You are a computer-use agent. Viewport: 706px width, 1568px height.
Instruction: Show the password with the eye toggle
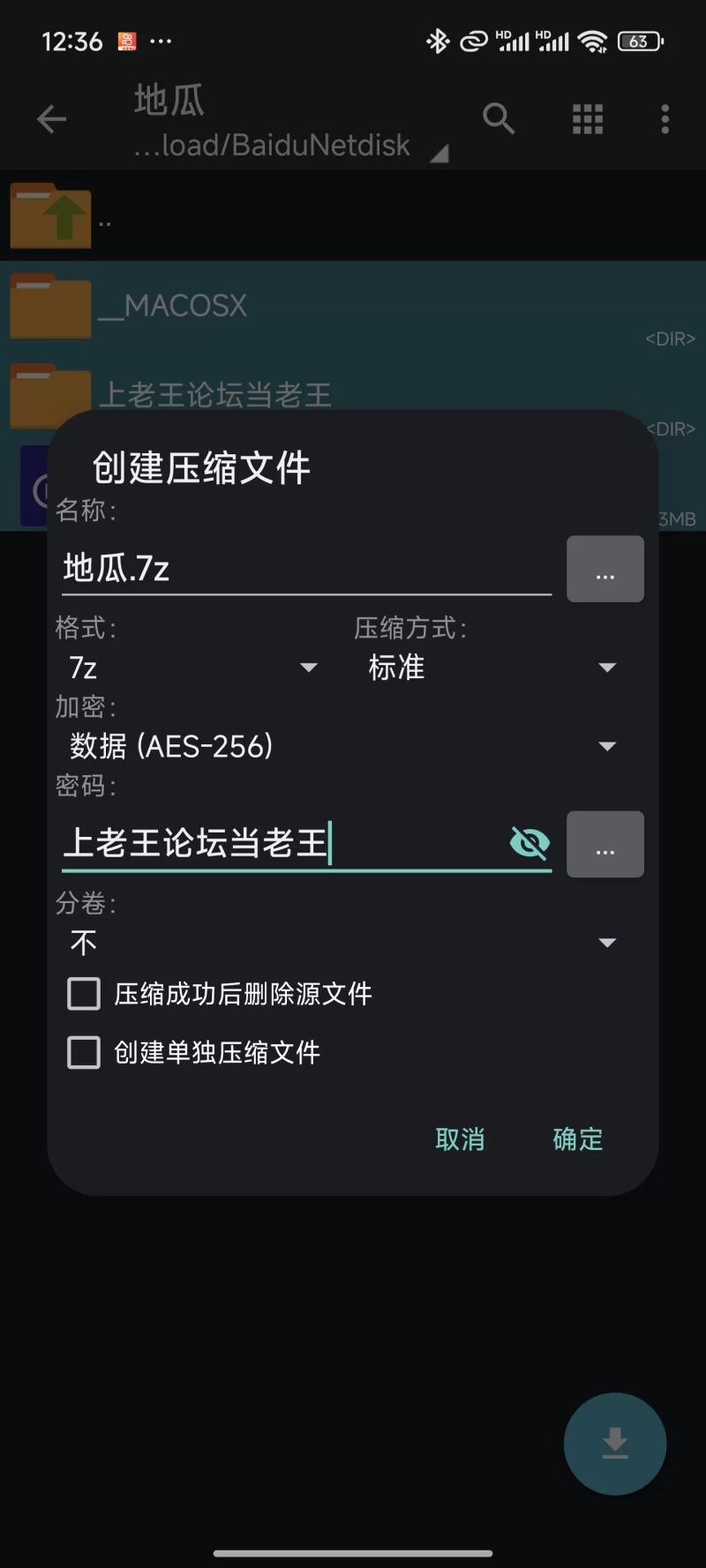(x=529, y=844)
